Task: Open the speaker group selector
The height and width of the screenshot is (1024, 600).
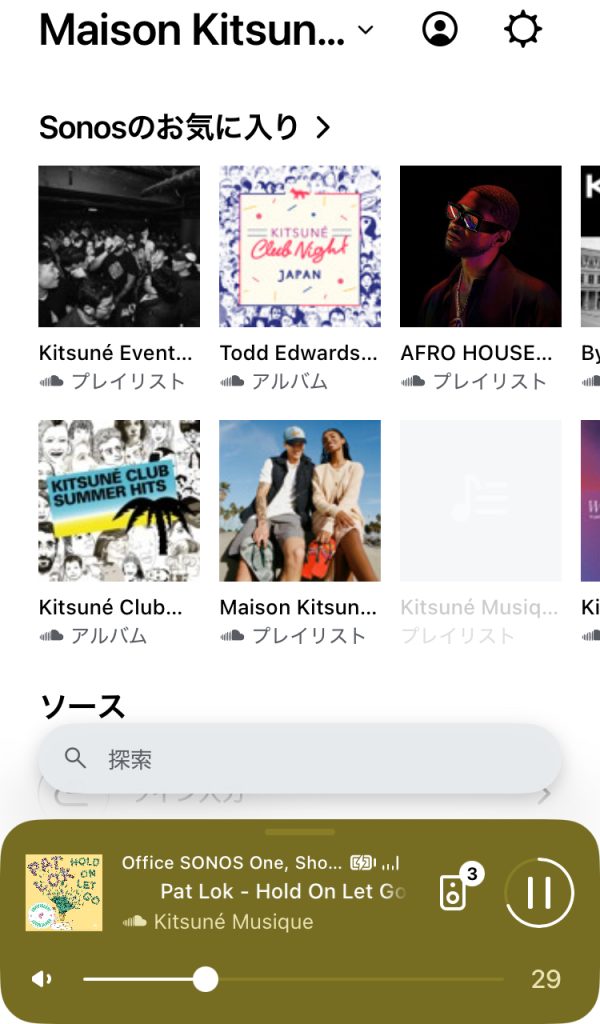Action: (x=455, y=891)
